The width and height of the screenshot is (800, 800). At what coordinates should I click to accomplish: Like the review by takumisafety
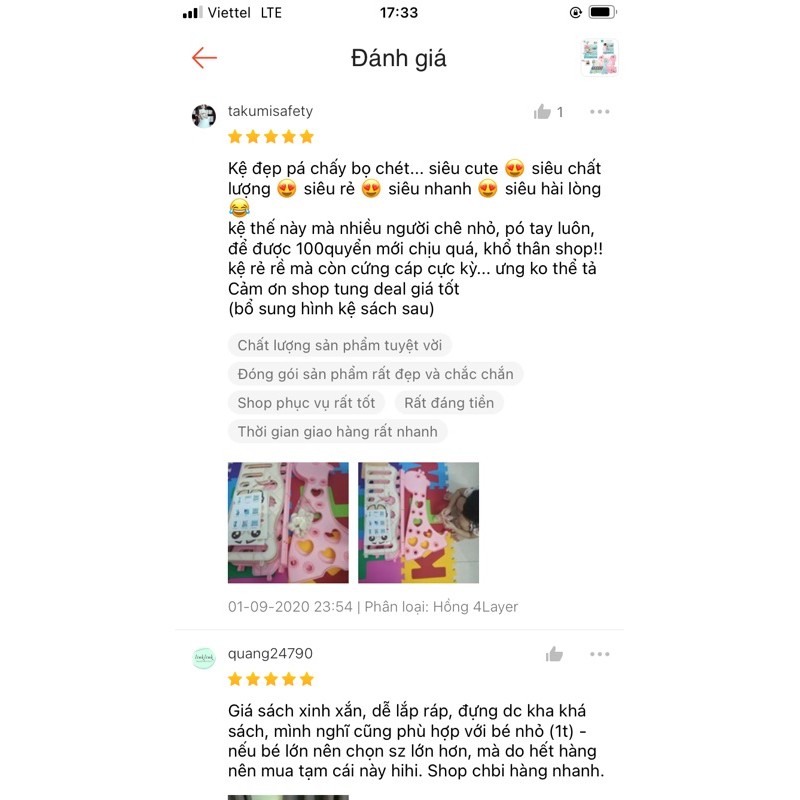[543, 112]
